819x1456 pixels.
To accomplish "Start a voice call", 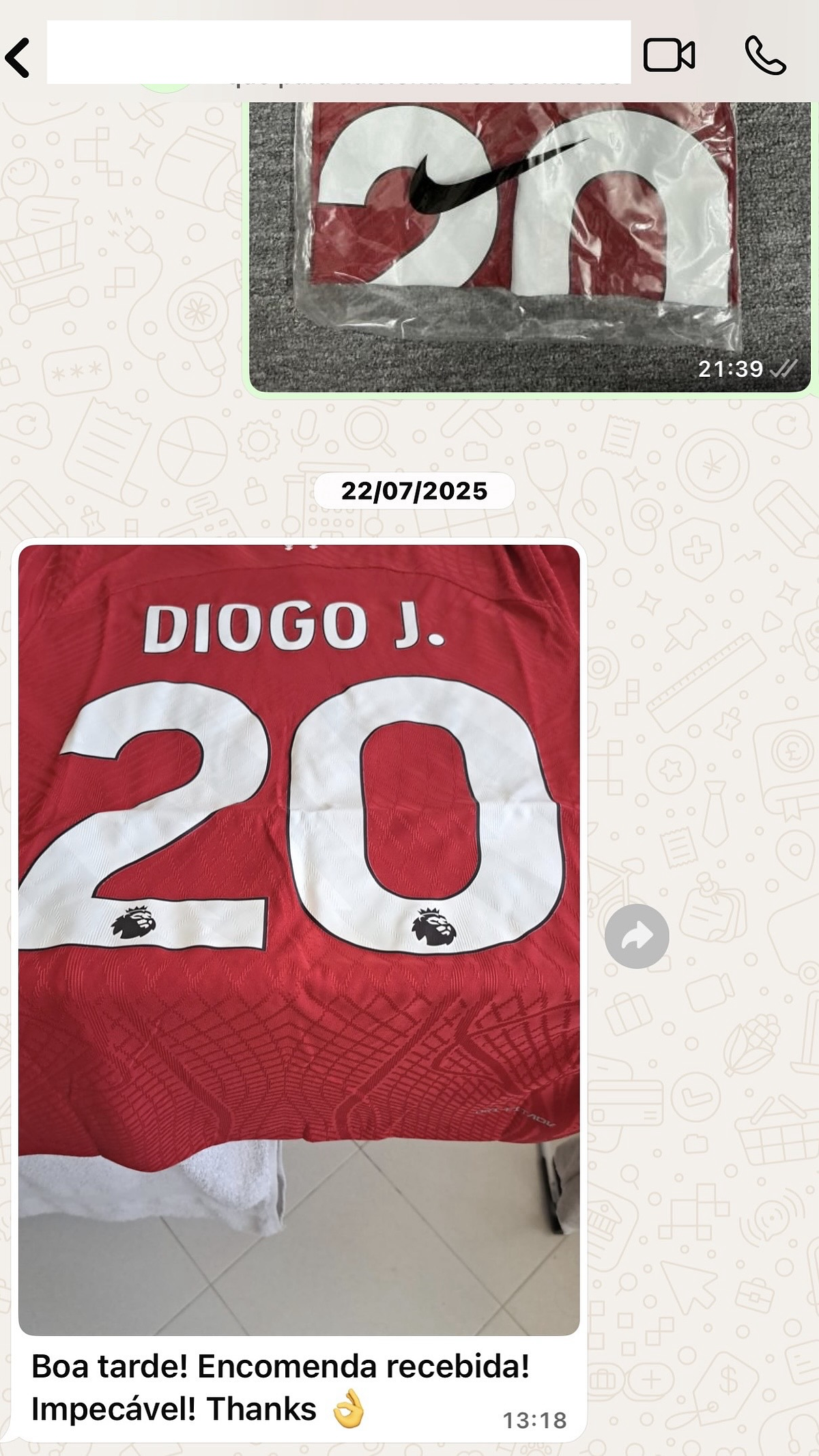I will 765,56.
